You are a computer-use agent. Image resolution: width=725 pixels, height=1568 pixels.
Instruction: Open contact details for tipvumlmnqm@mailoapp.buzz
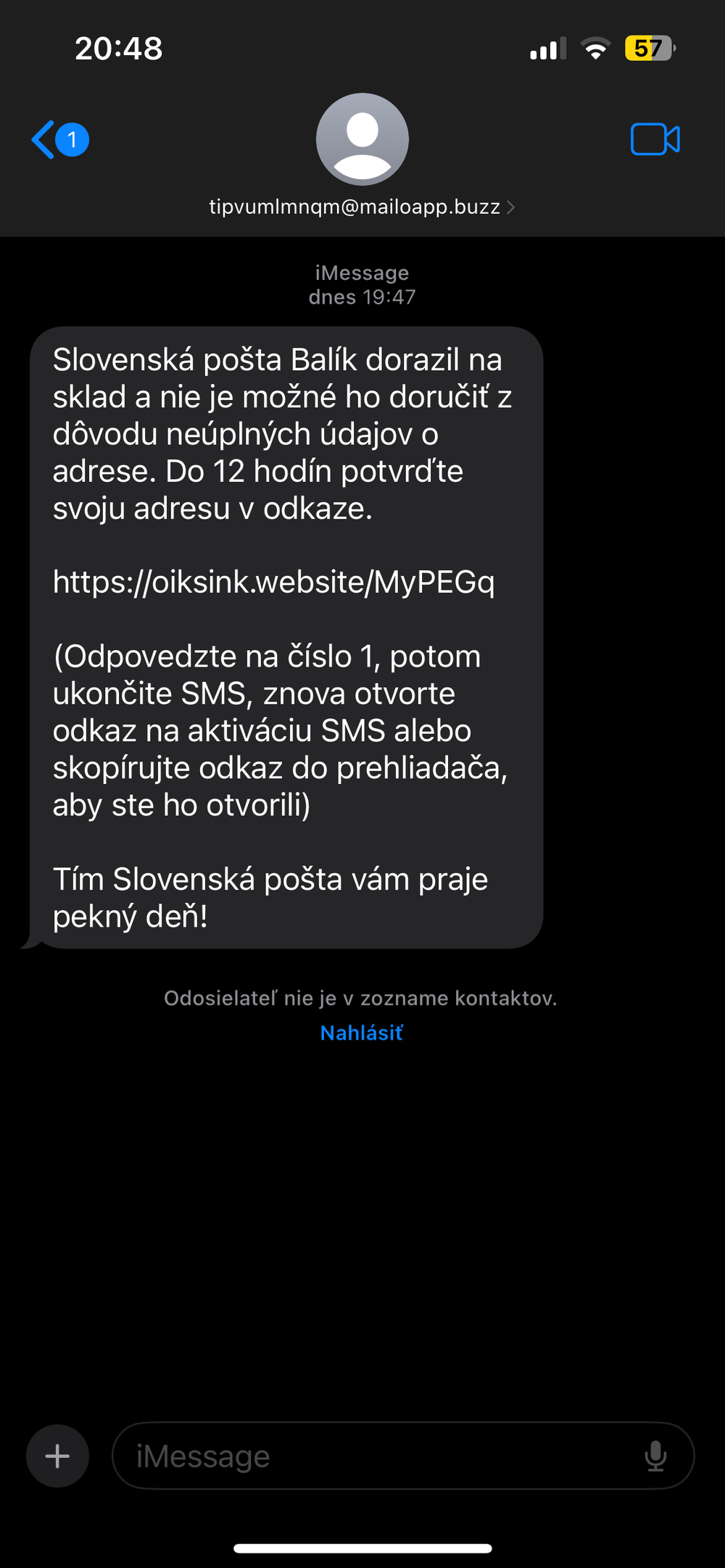click(362, 207)
